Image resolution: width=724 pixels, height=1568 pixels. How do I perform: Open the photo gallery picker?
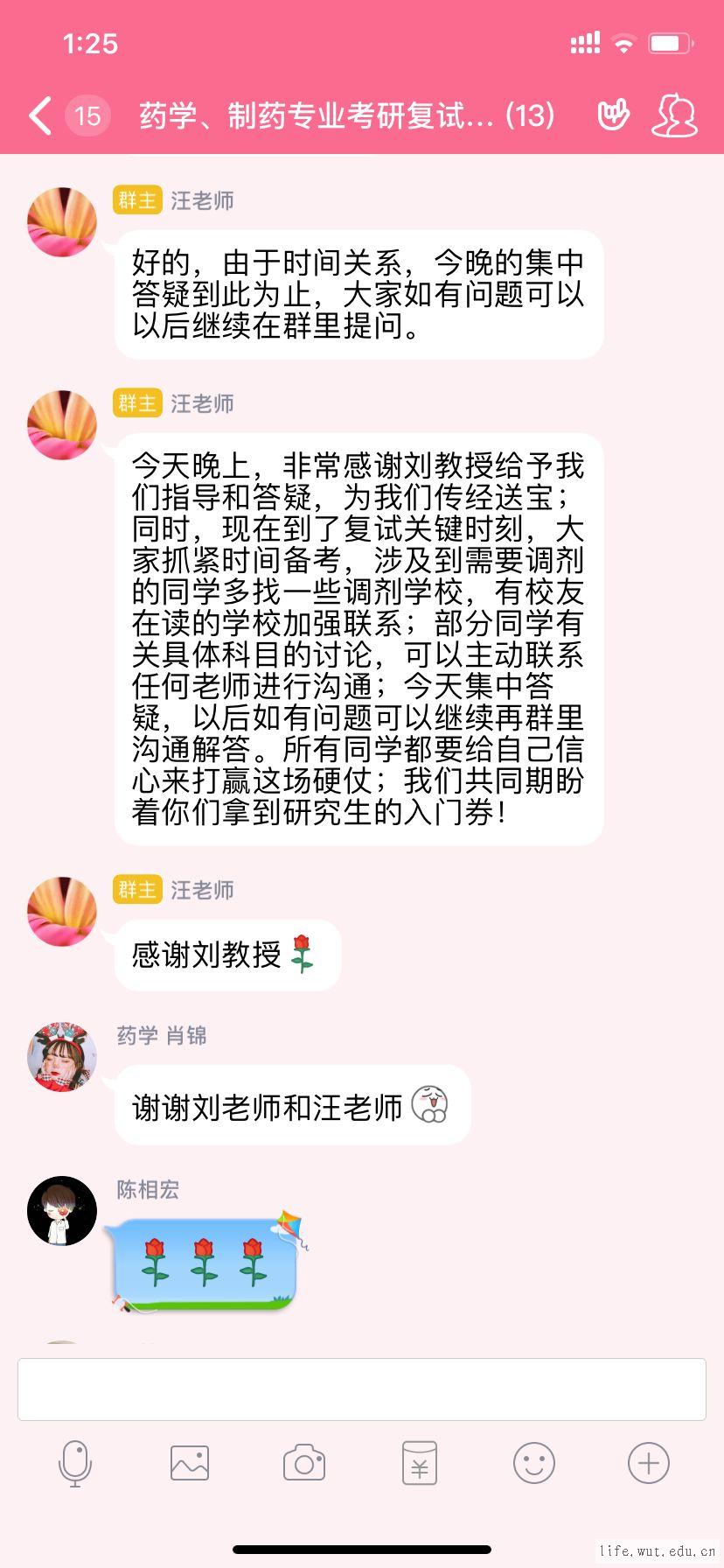coord(190,1463)
